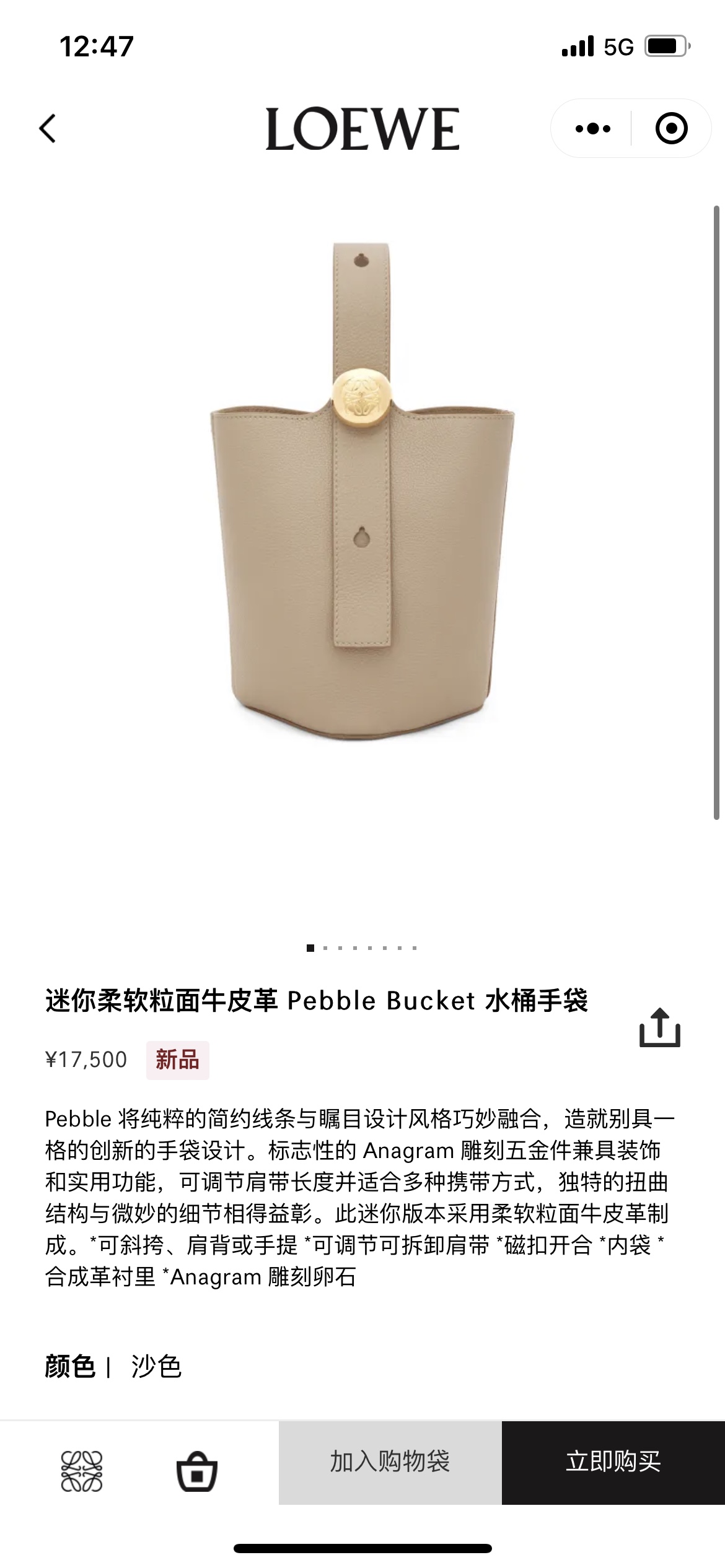The image size is (725, 1568).
Task: Select the first carousel pagination dot
Action: coord(310,949)
